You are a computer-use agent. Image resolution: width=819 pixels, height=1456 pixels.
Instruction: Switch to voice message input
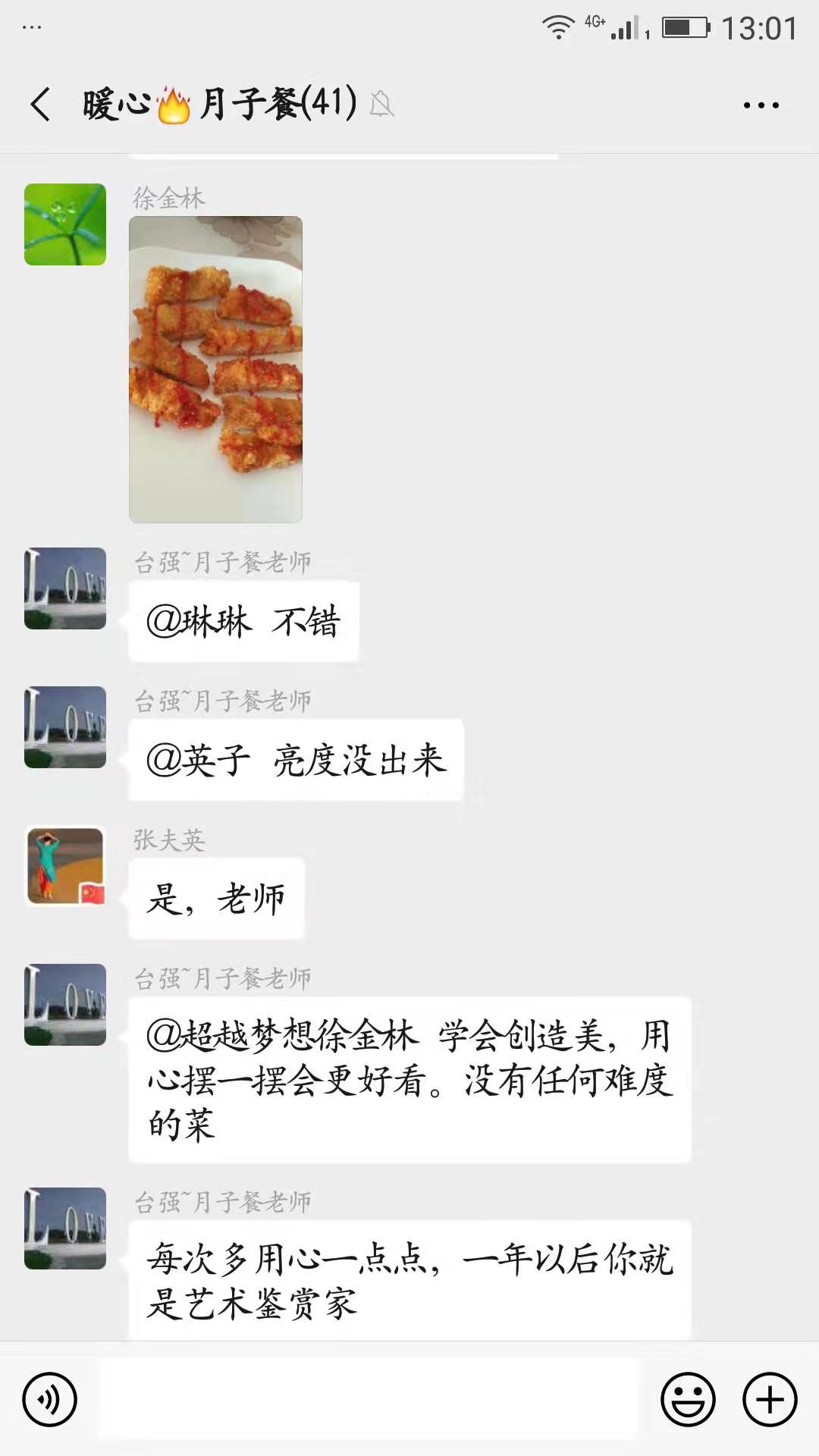point(50,1399)
